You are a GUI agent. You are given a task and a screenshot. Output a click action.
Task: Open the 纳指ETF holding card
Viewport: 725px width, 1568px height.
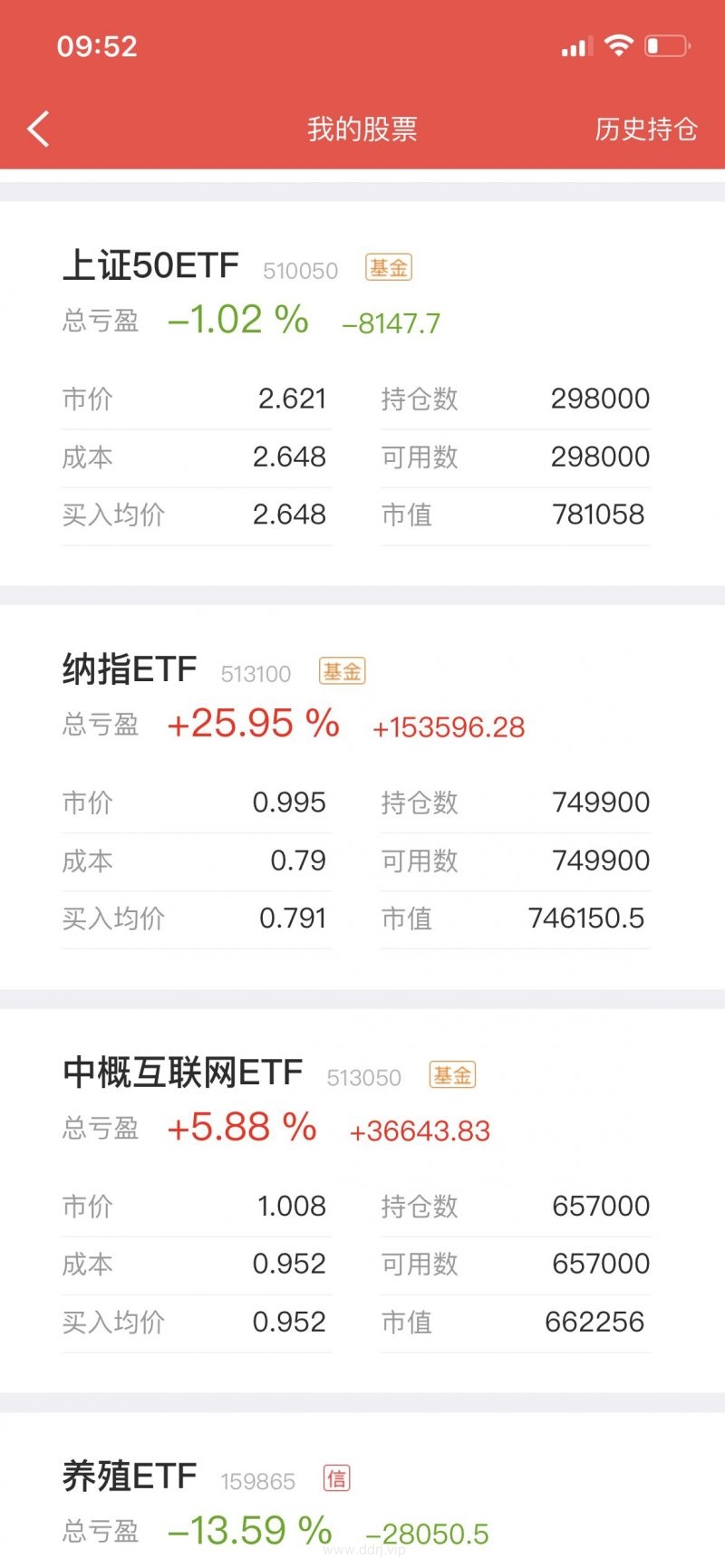(x=362, y=797)
